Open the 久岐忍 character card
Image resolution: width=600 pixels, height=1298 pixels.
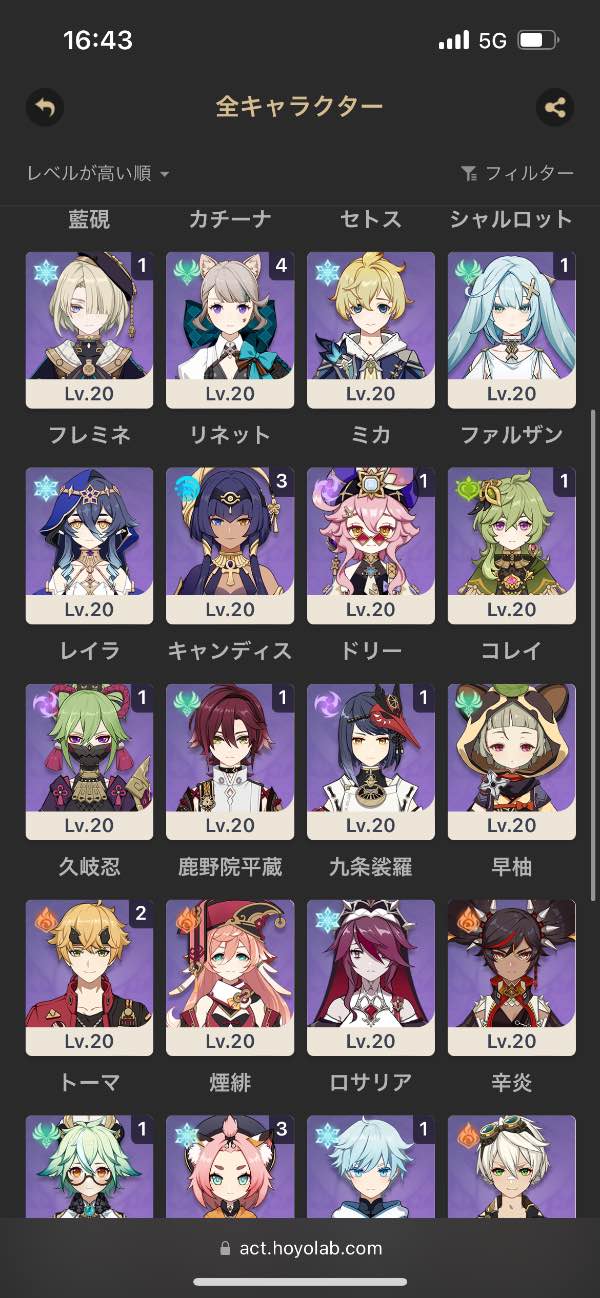89,762
